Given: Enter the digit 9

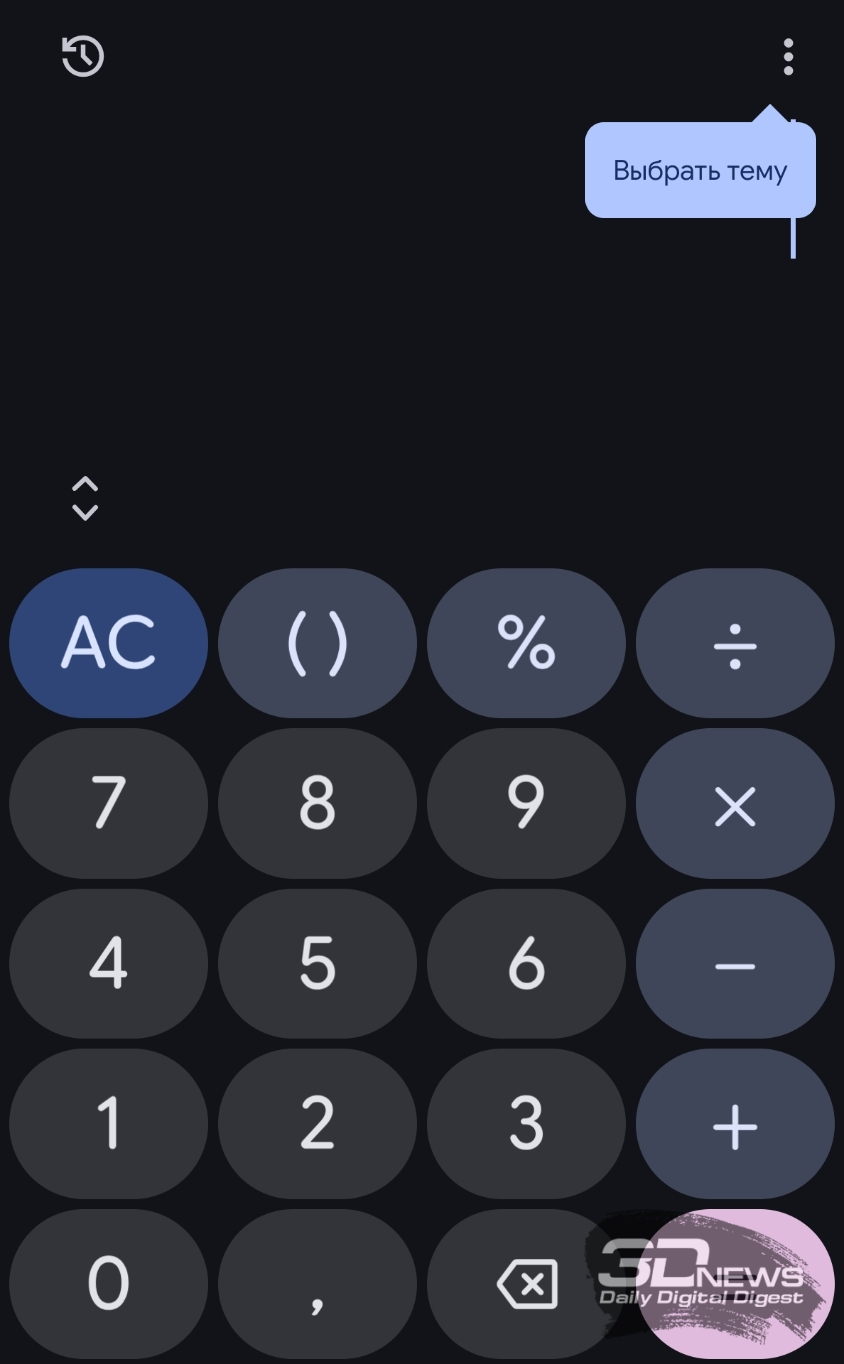Looking at the screenshot, I should click(526, 803).
